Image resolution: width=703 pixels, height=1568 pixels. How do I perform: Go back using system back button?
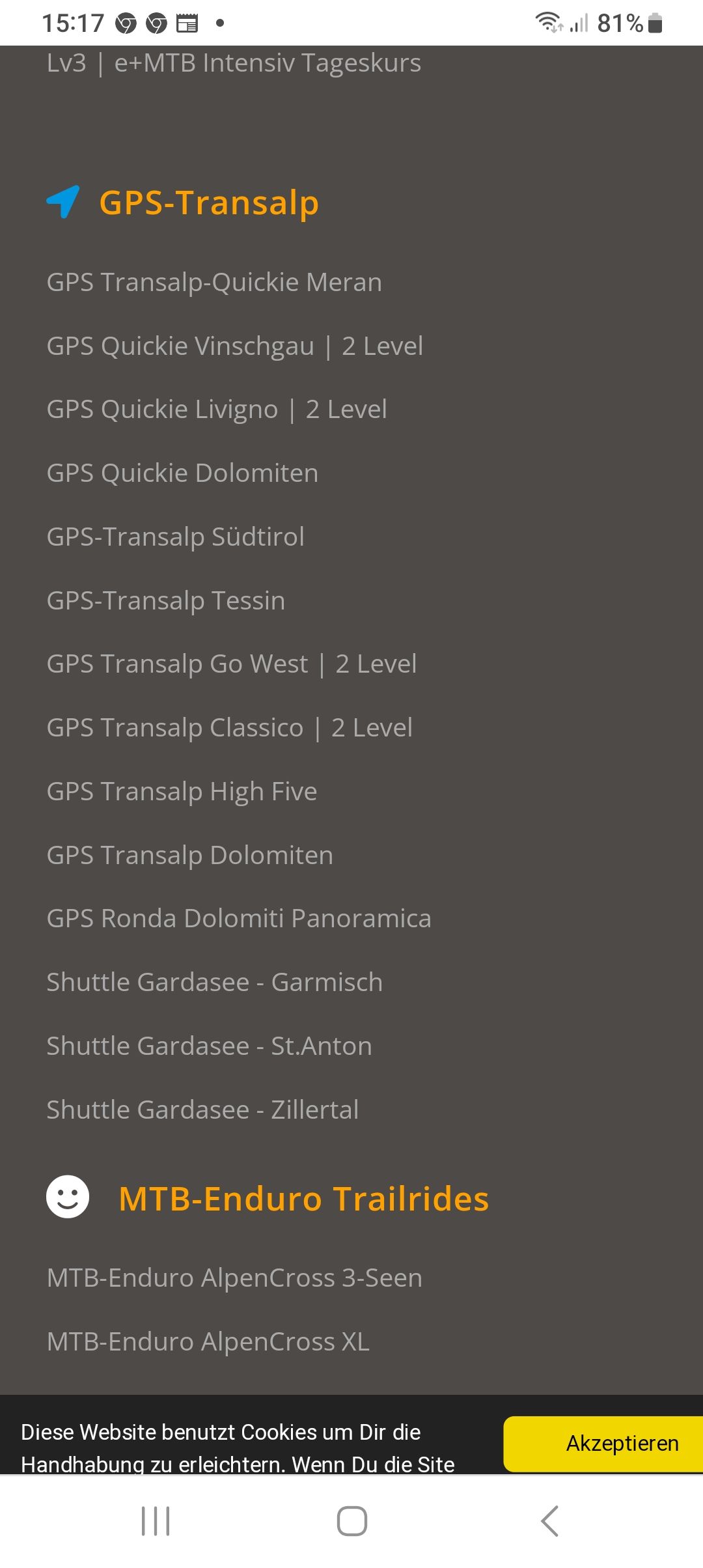click(x=549, y=1521)
